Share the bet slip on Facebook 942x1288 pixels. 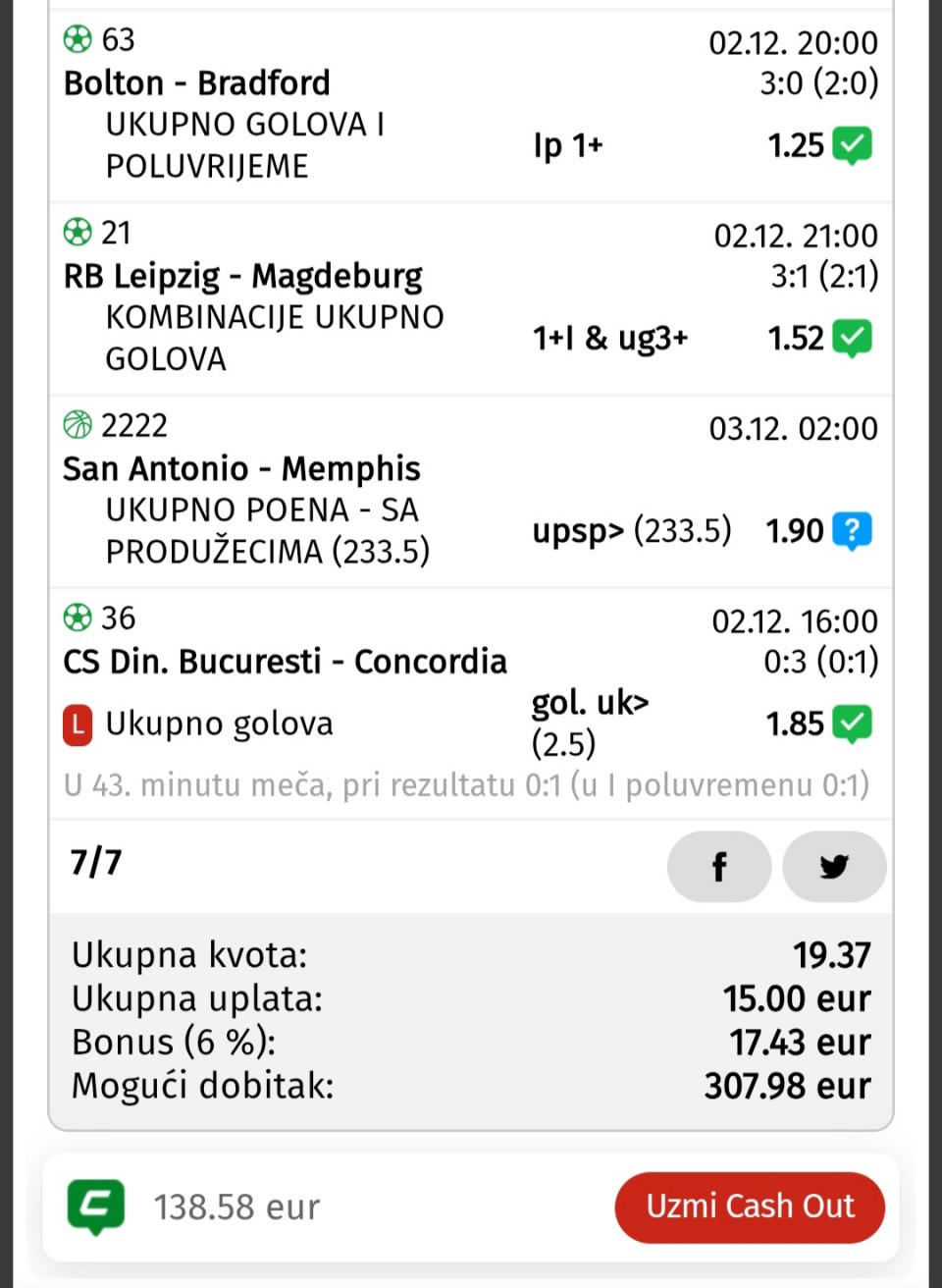718,867
